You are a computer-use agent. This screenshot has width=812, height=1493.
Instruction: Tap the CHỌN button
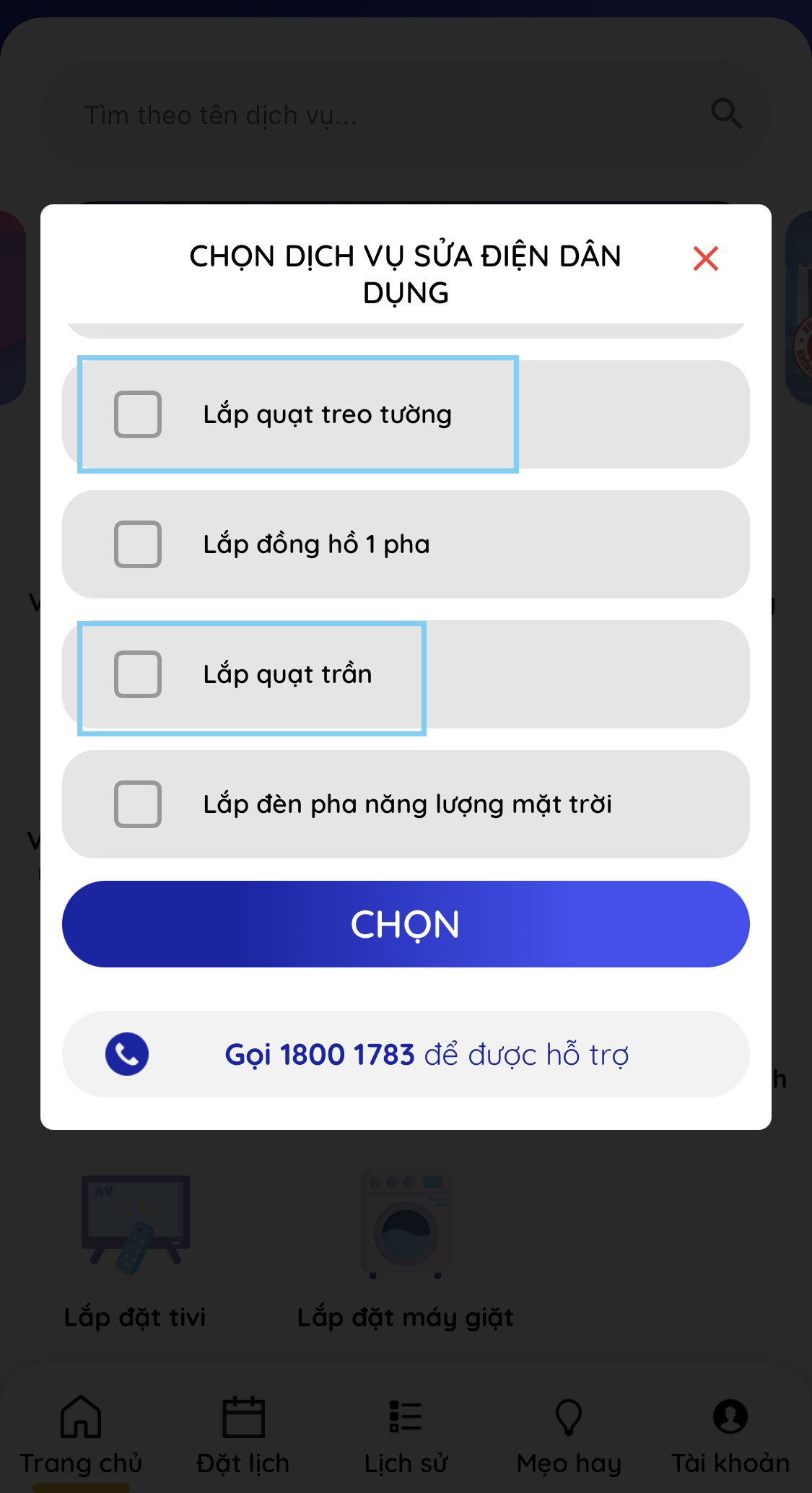point(406,924)
